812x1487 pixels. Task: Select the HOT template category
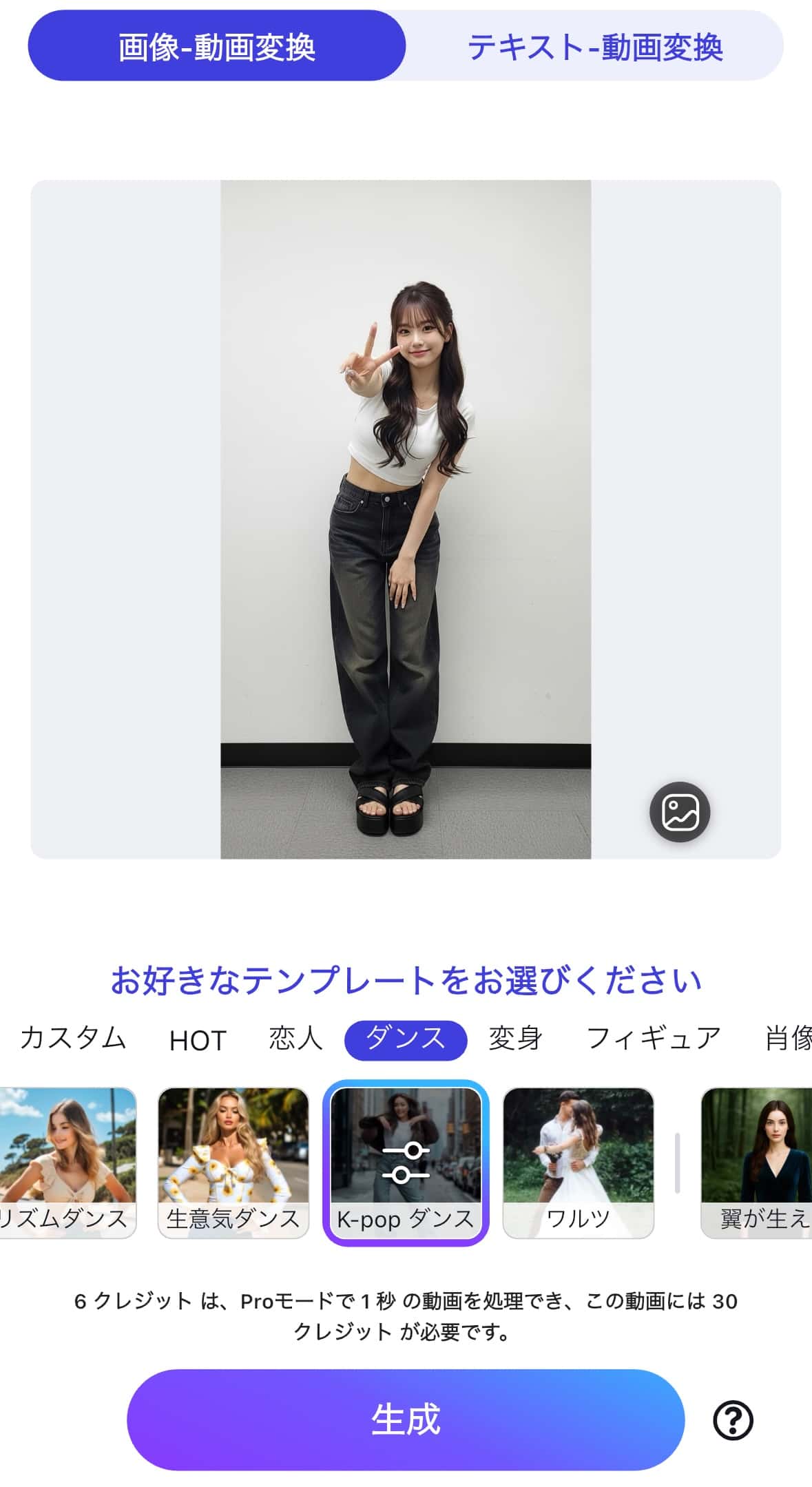[x=196, y=1039]
